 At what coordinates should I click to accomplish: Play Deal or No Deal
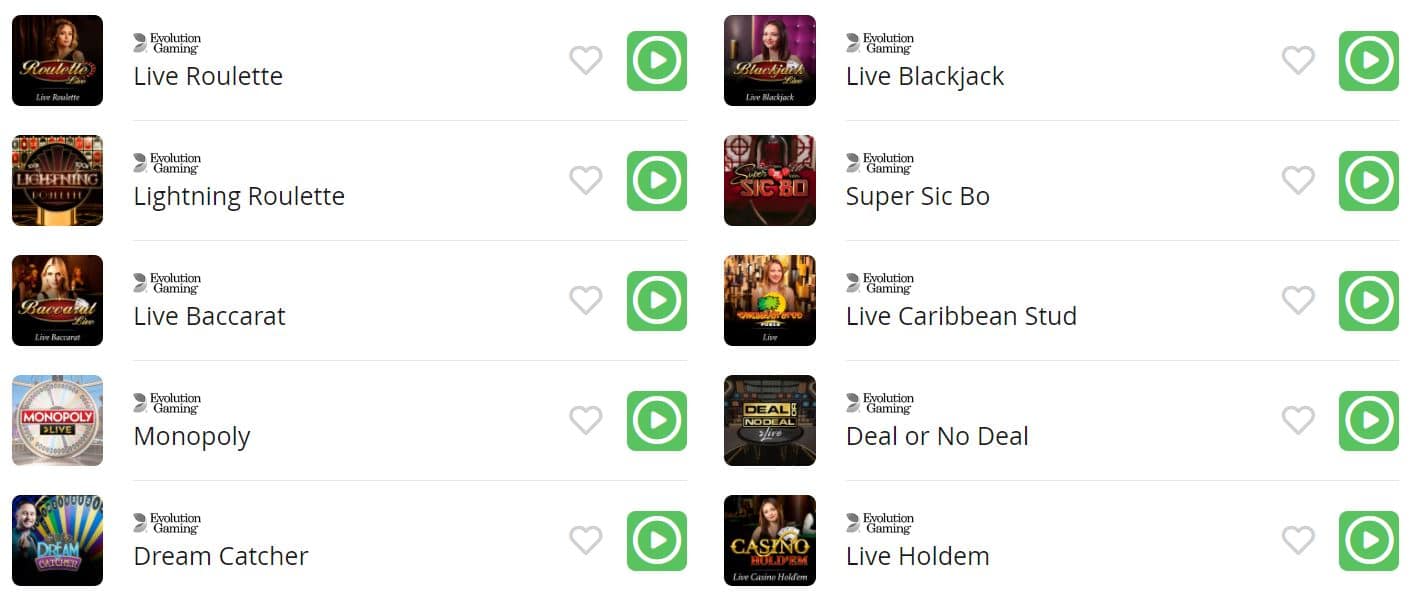click(x=1368, y=420)
